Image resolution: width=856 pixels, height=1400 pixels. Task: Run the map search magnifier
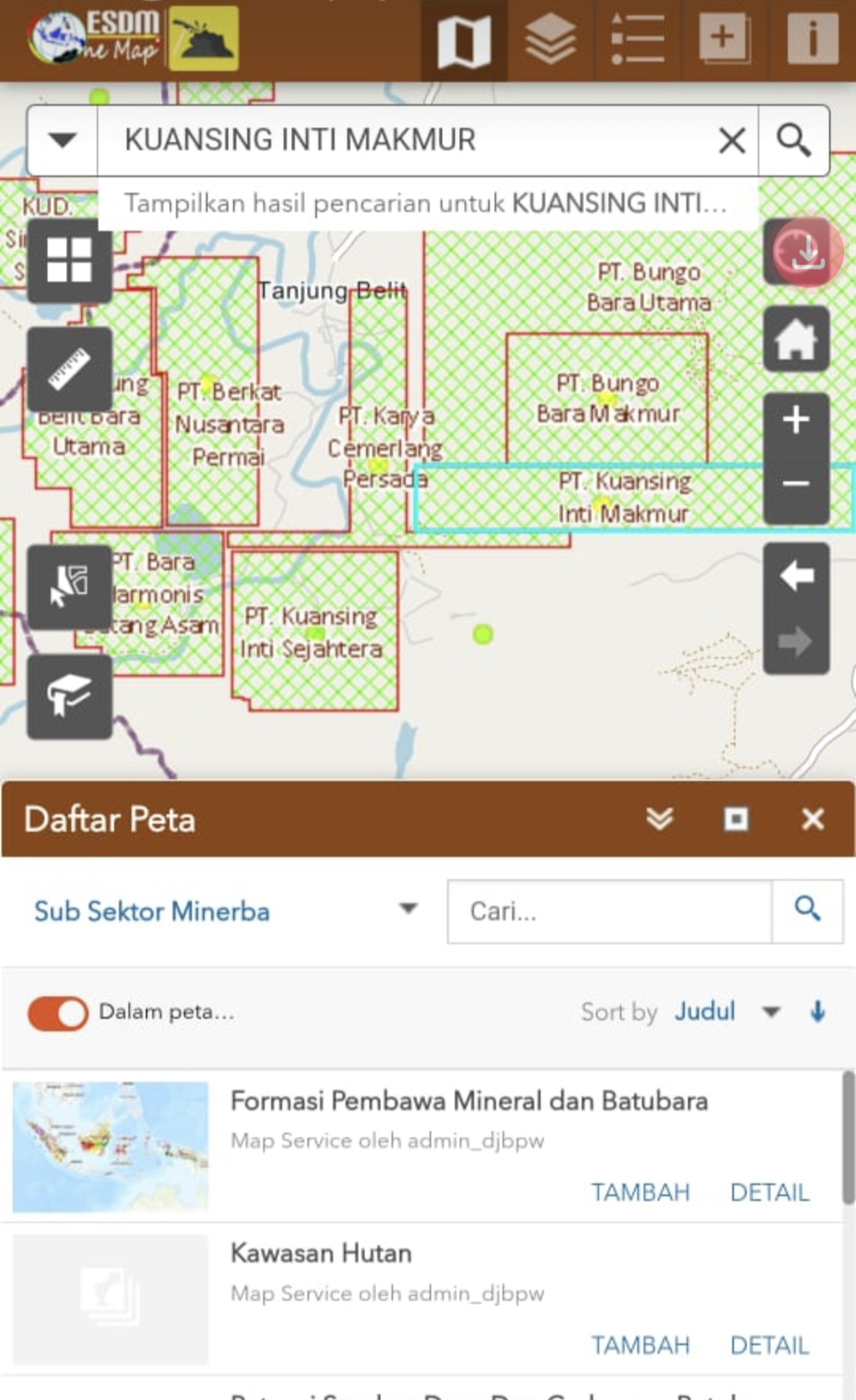pyautogui.click(x=793, y=141)
